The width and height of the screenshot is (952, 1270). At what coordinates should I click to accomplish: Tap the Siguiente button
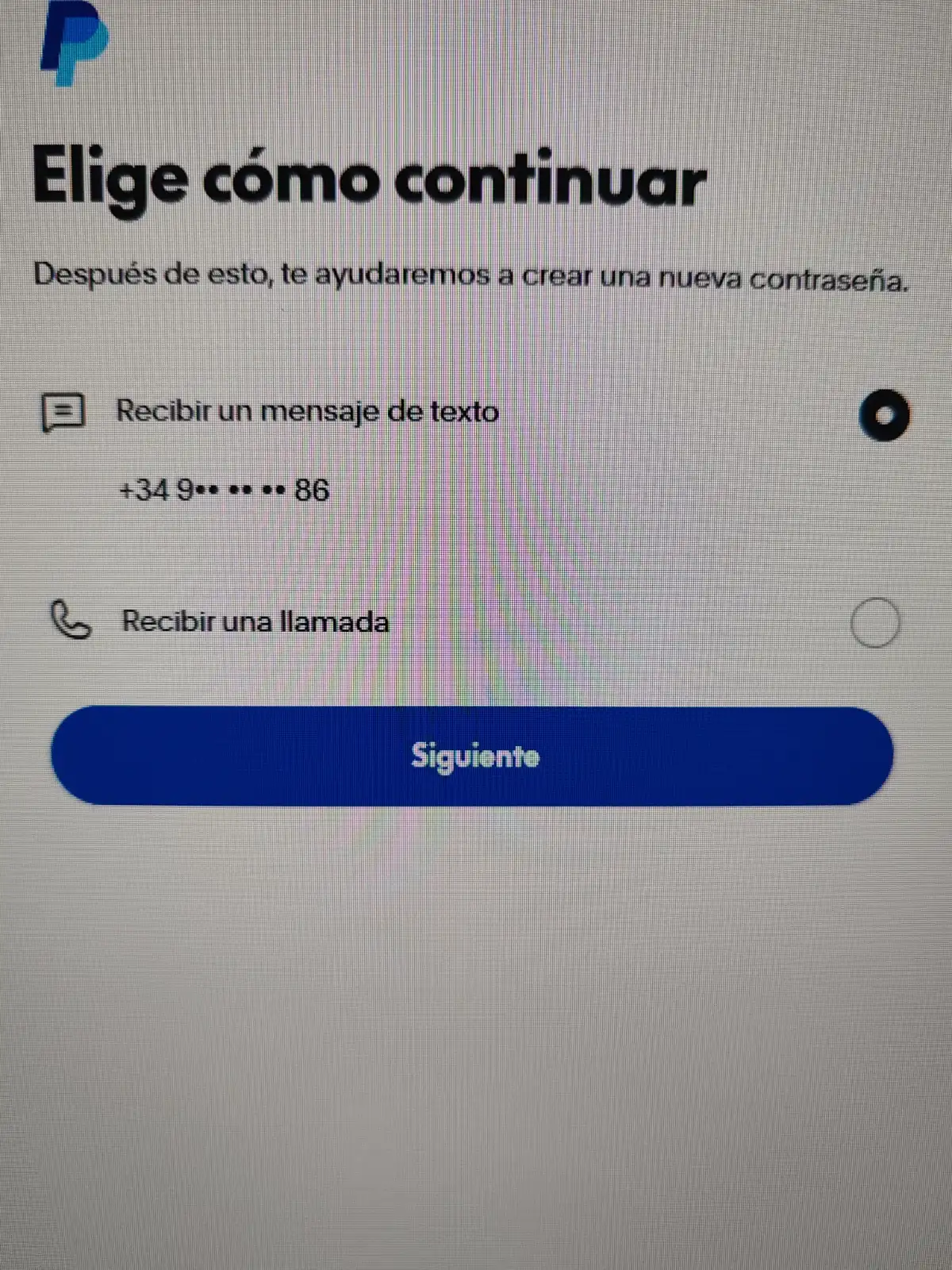472,756
